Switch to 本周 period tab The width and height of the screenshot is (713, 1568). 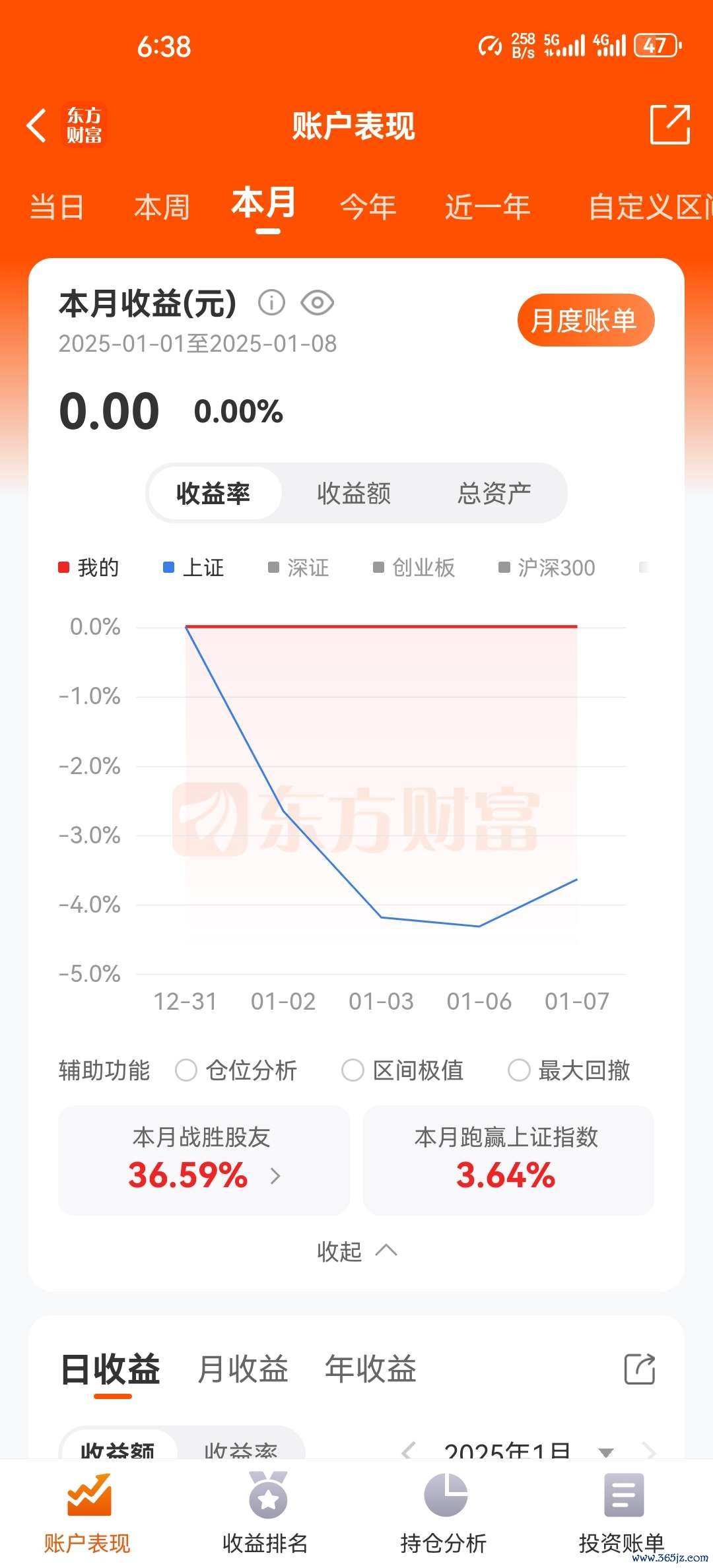162,207
